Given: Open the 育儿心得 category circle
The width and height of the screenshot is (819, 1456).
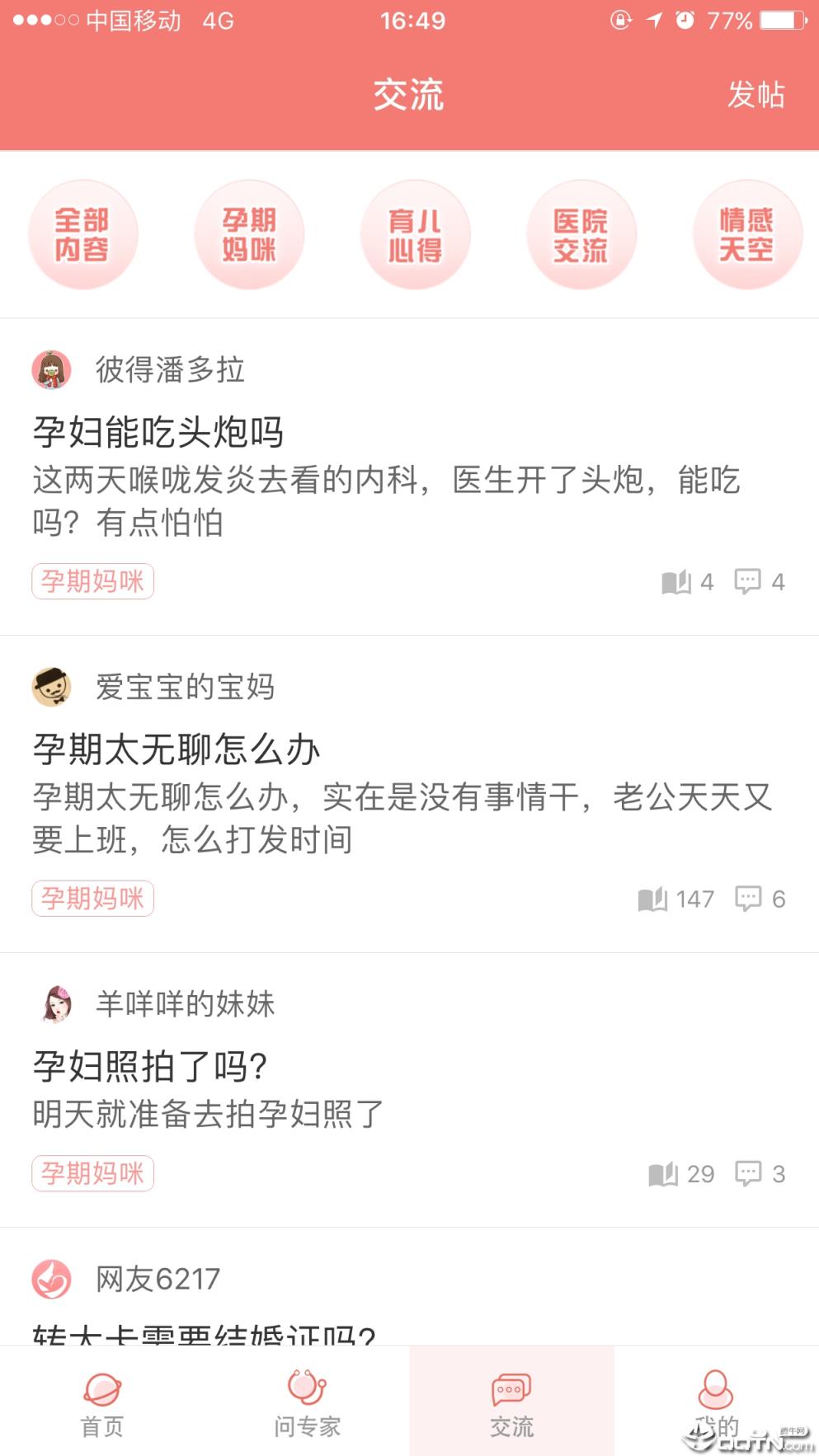Looking at the screenshot, I should click(415, 233).
